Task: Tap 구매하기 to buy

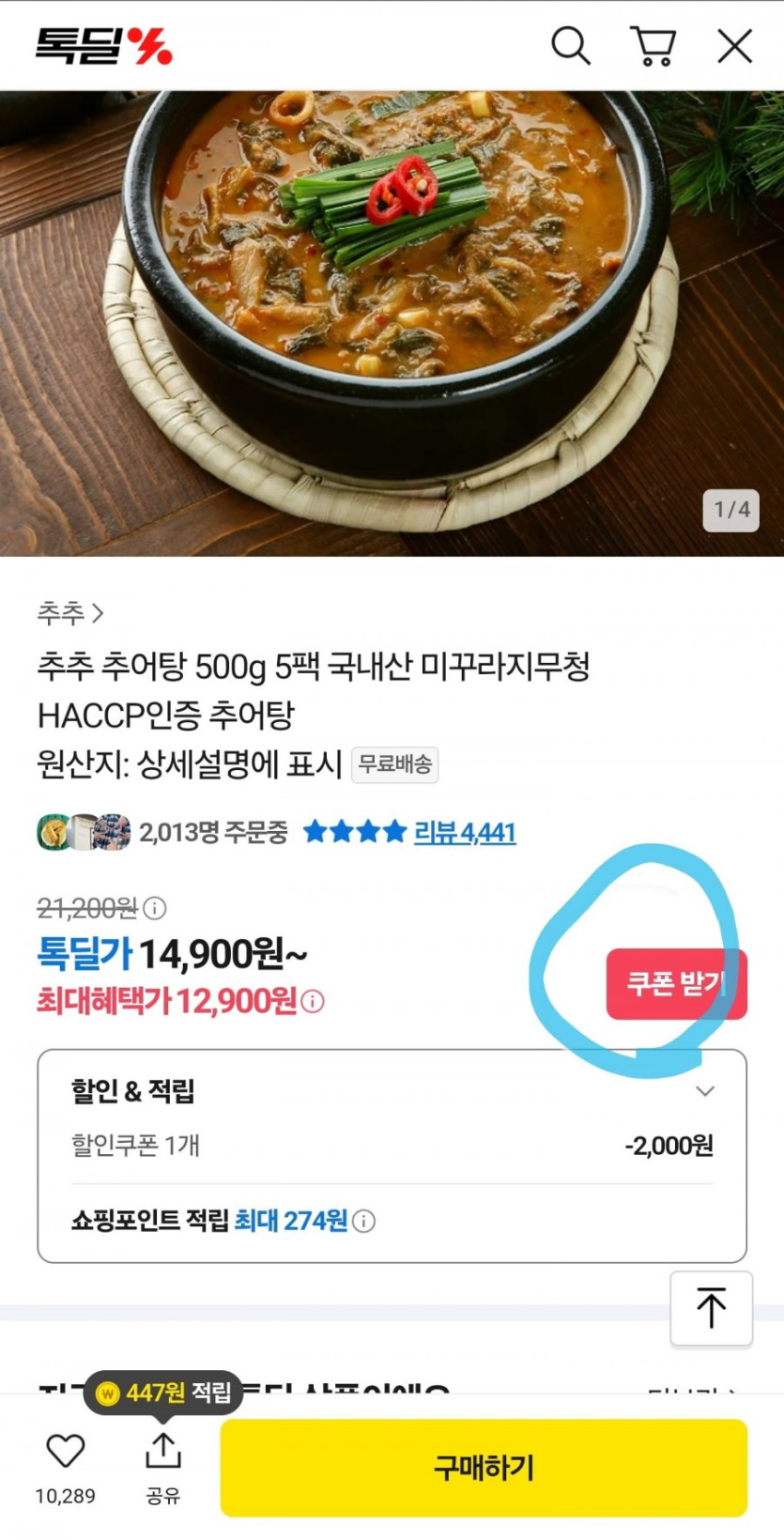Action: [484, 1468]
